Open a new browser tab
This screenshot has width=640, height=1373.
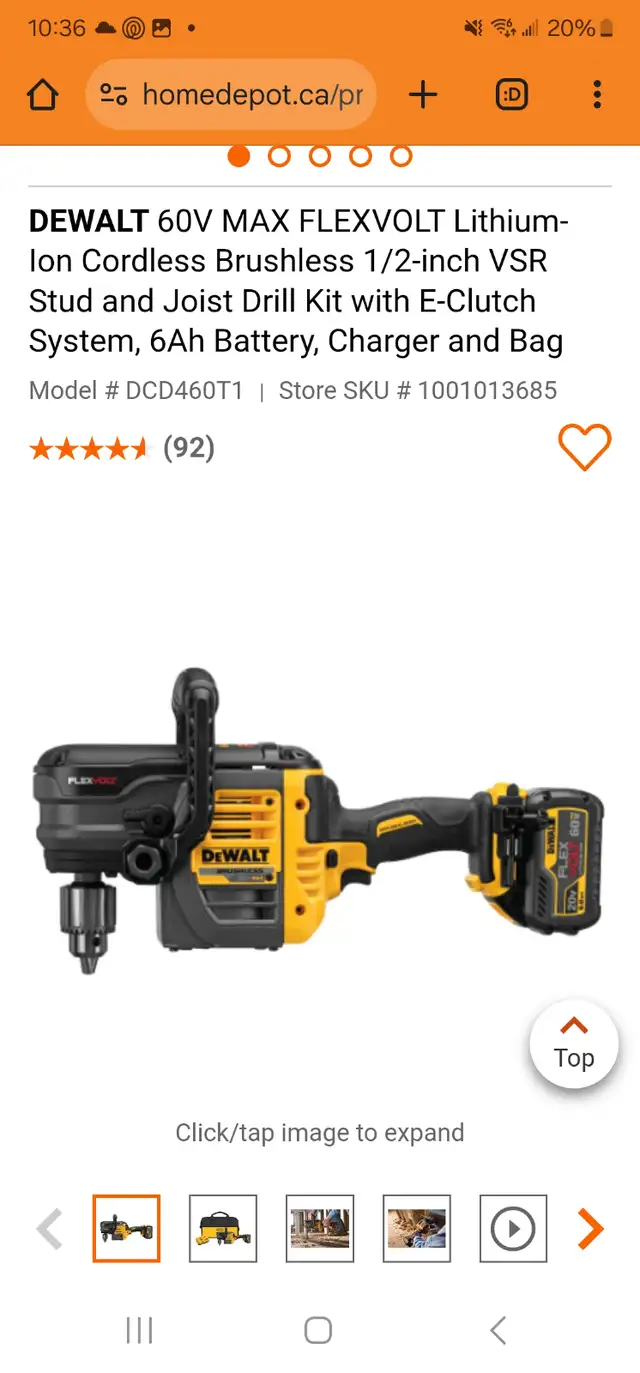423,95
